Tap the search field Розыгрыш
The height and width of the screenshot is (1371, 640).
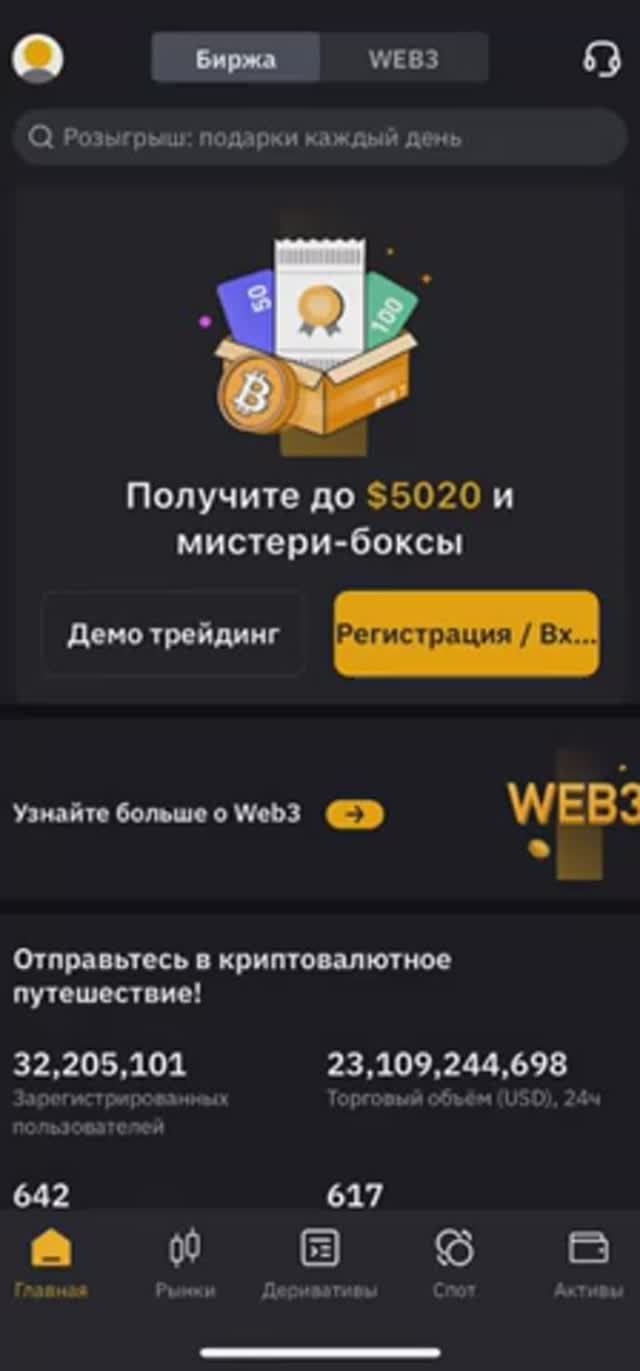320,137
